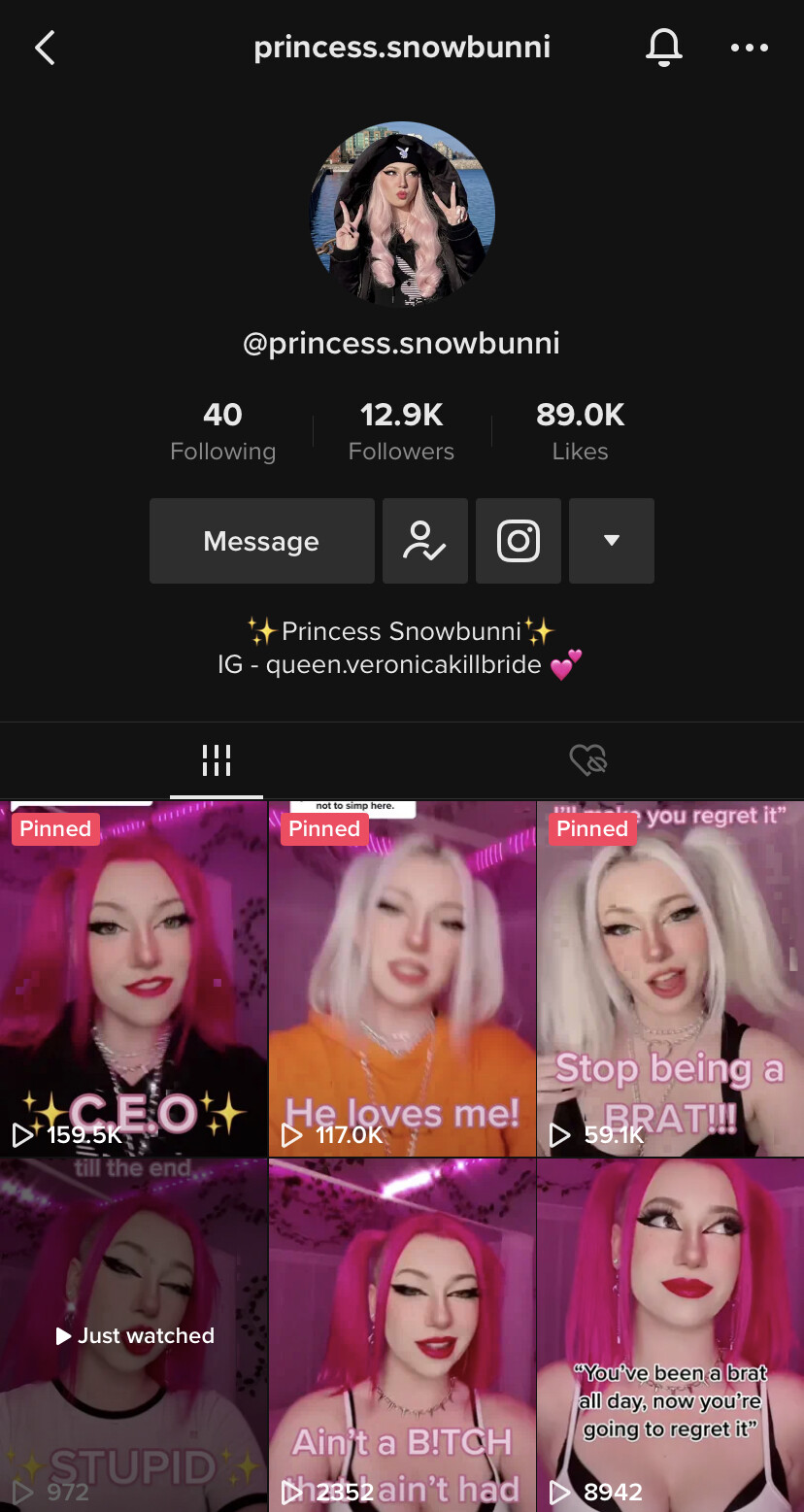Open the pinned C.E.O video
The width and height of the screenshot is (804, 1512).
[x=133, y=978]
